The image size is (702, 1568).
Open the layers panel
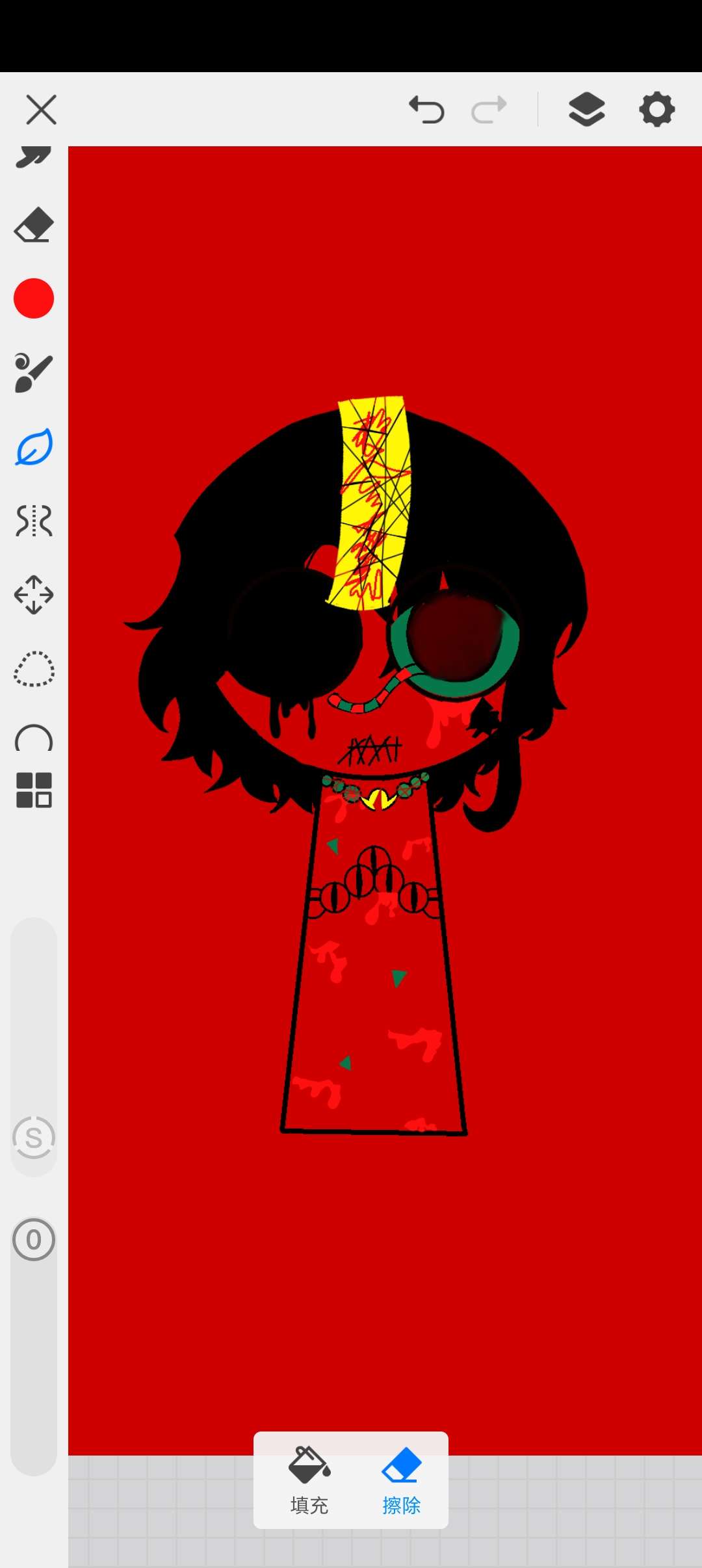[x=586, y=109]
